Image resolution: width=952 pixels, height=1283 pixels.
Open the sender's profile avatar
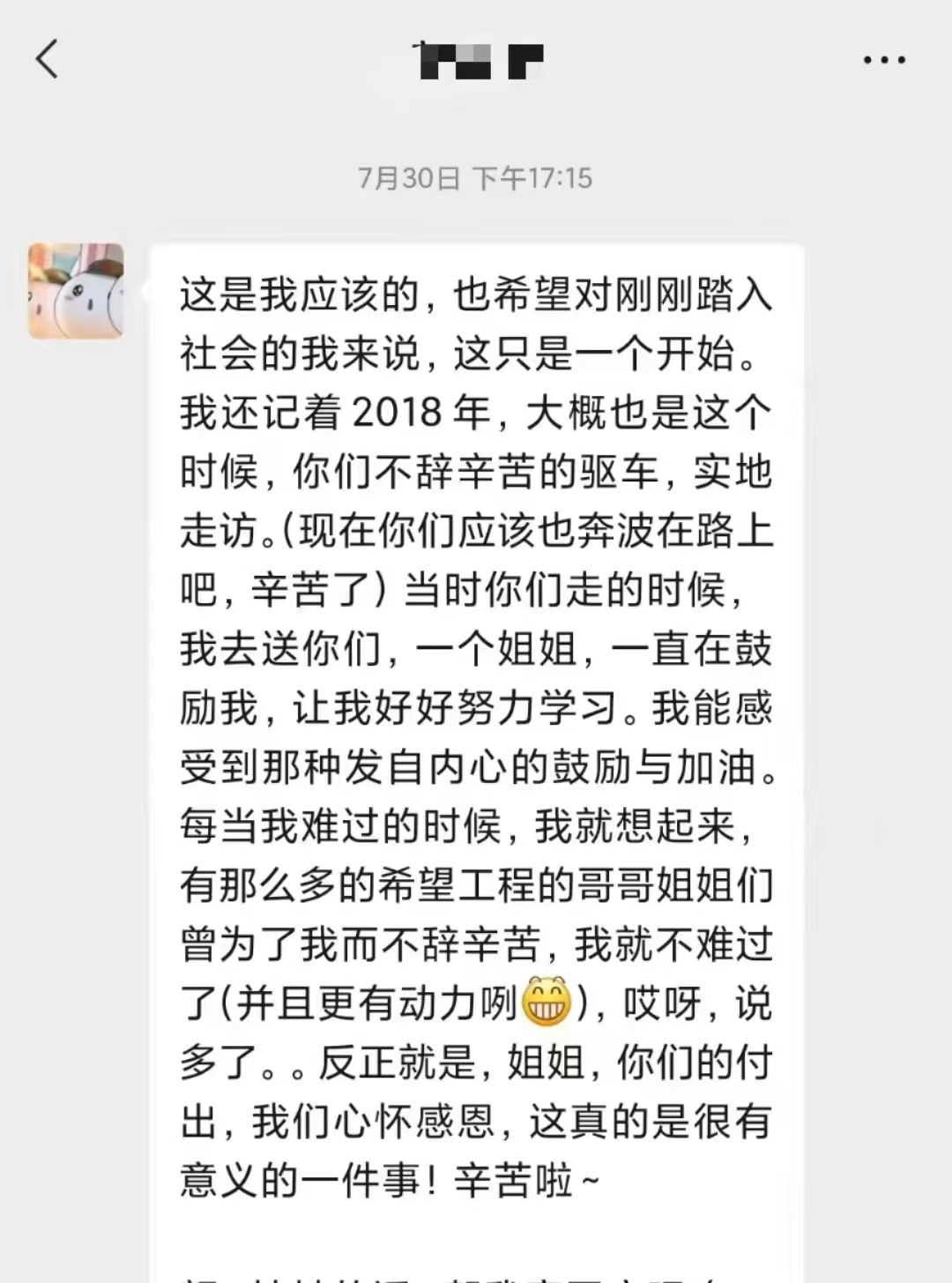(76, 291)
